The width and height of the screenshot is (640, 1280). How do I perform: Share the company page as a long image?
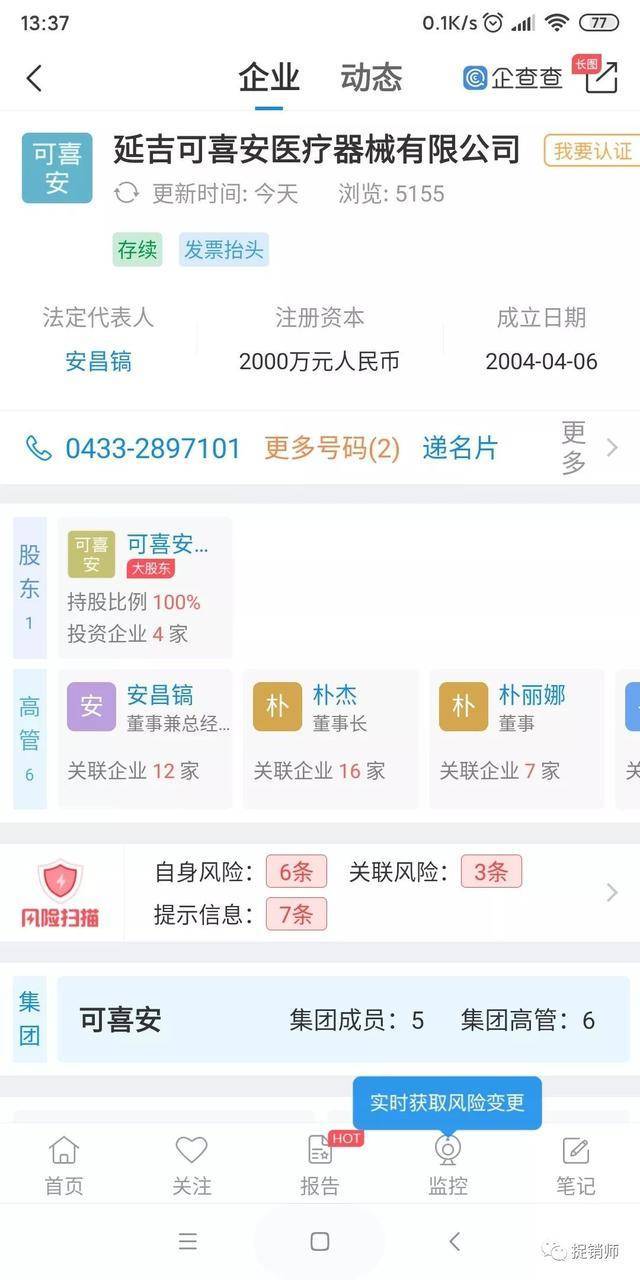tap(600, 76)
